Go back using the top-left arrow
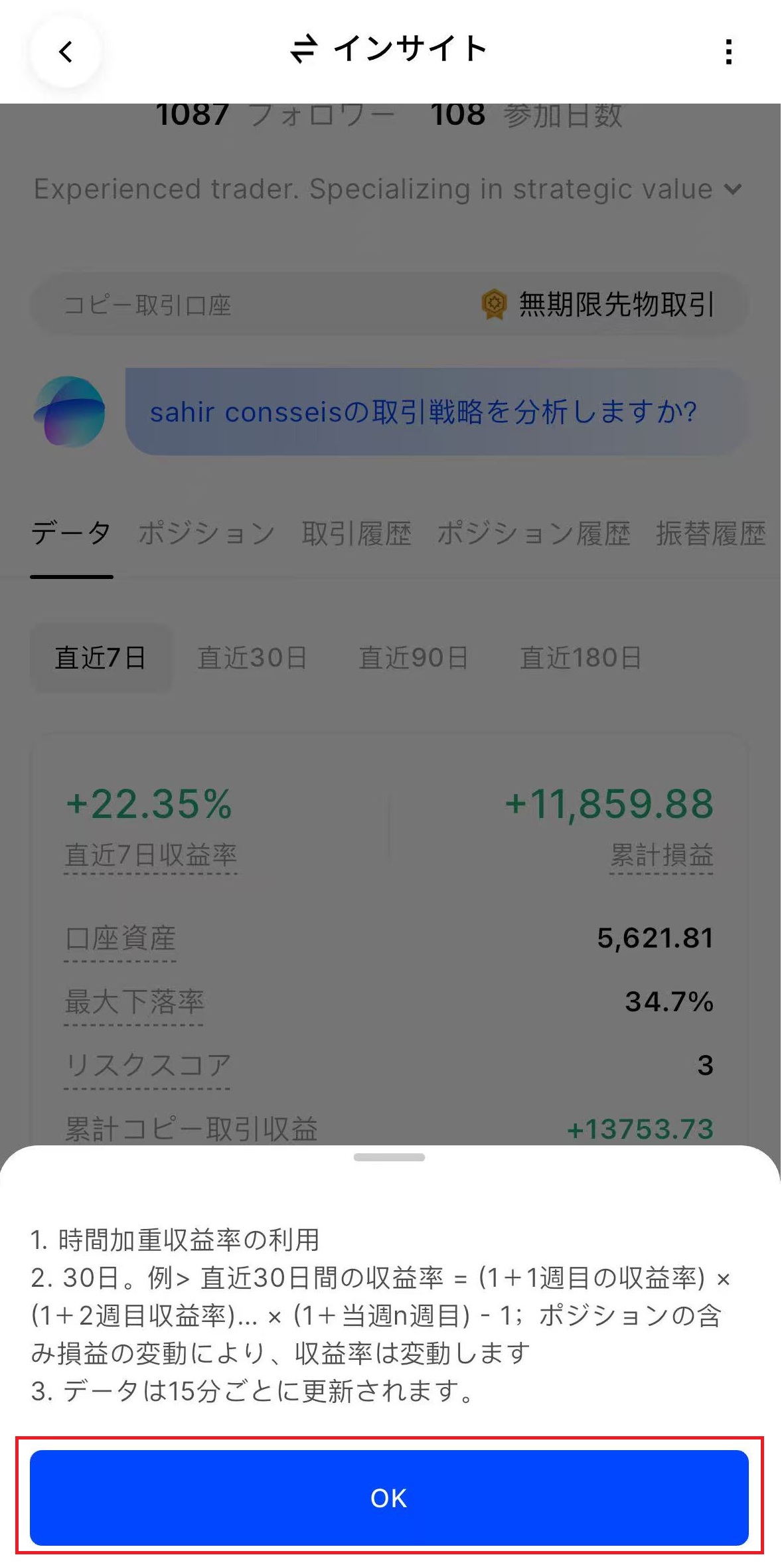This screenshot has width=784, height=1563. [x=66, y=52]
